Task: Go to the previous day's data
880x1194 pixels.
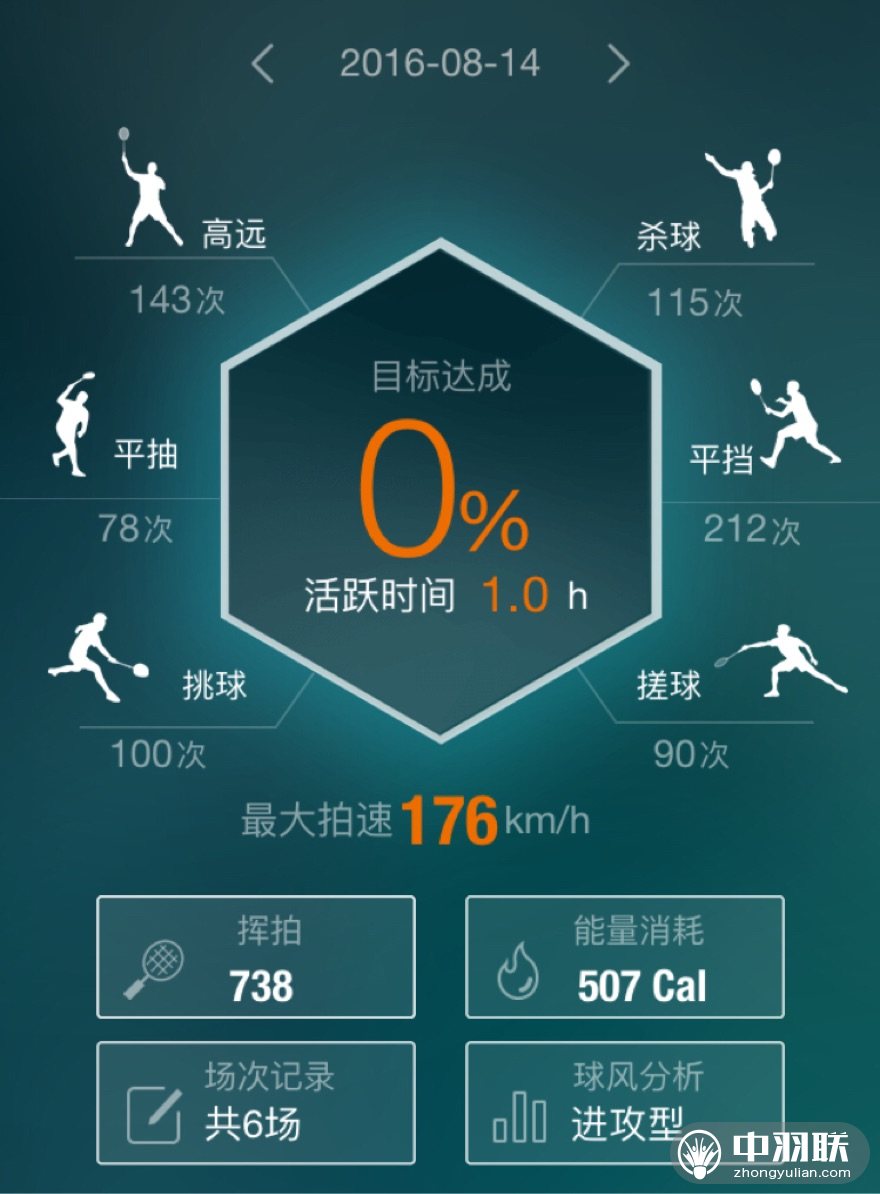Action: pos(262,64)
